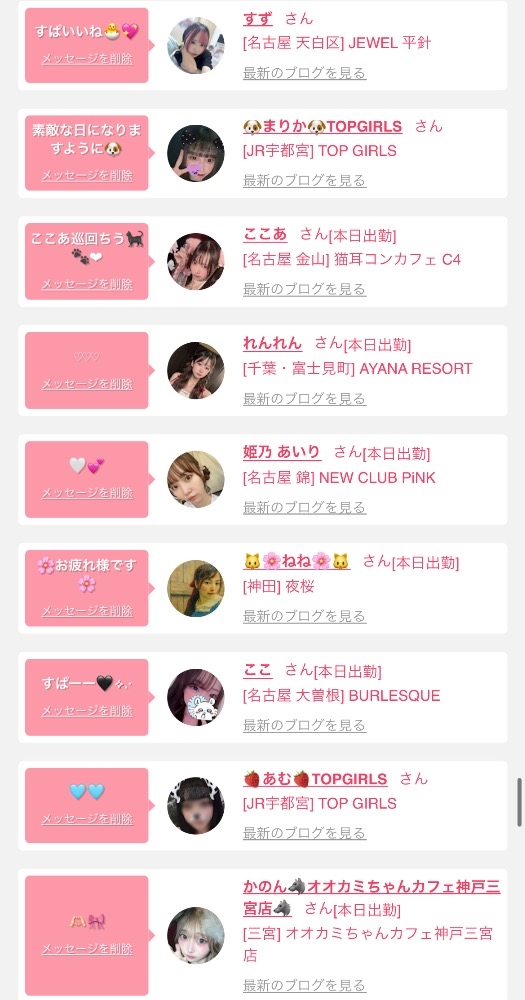Tap 姫乃 あいり's profile photo

196,480
